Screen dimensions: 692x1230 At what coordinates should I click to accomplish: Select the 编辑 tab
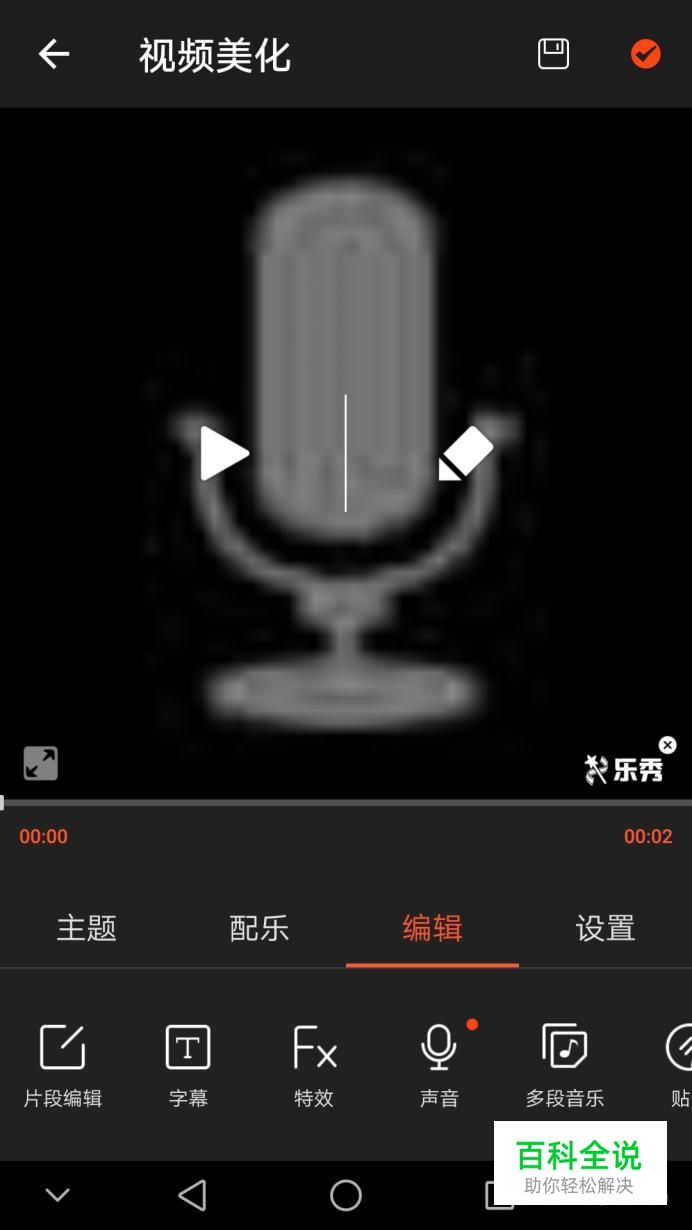(x=432, y=928)
